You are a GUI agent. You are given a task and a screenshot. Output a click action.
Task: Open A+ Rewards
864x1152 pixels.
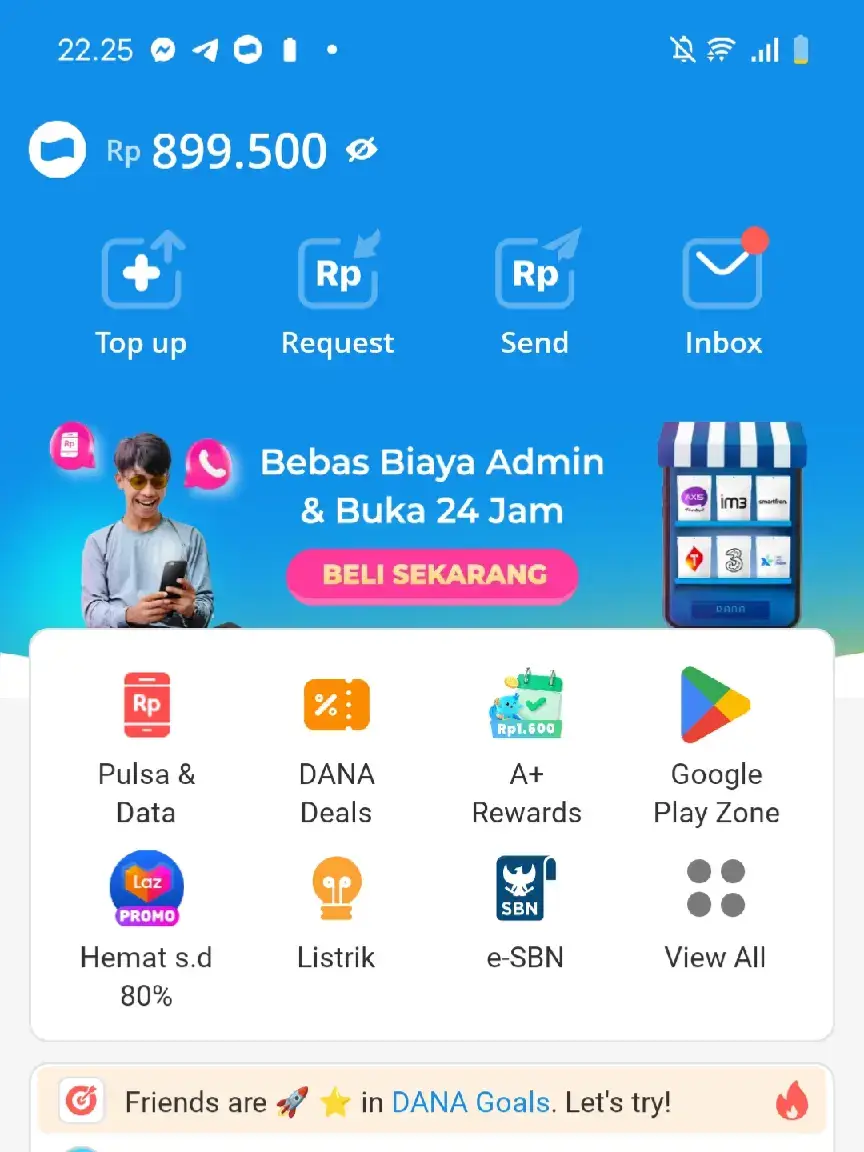[x=527, y=705]
